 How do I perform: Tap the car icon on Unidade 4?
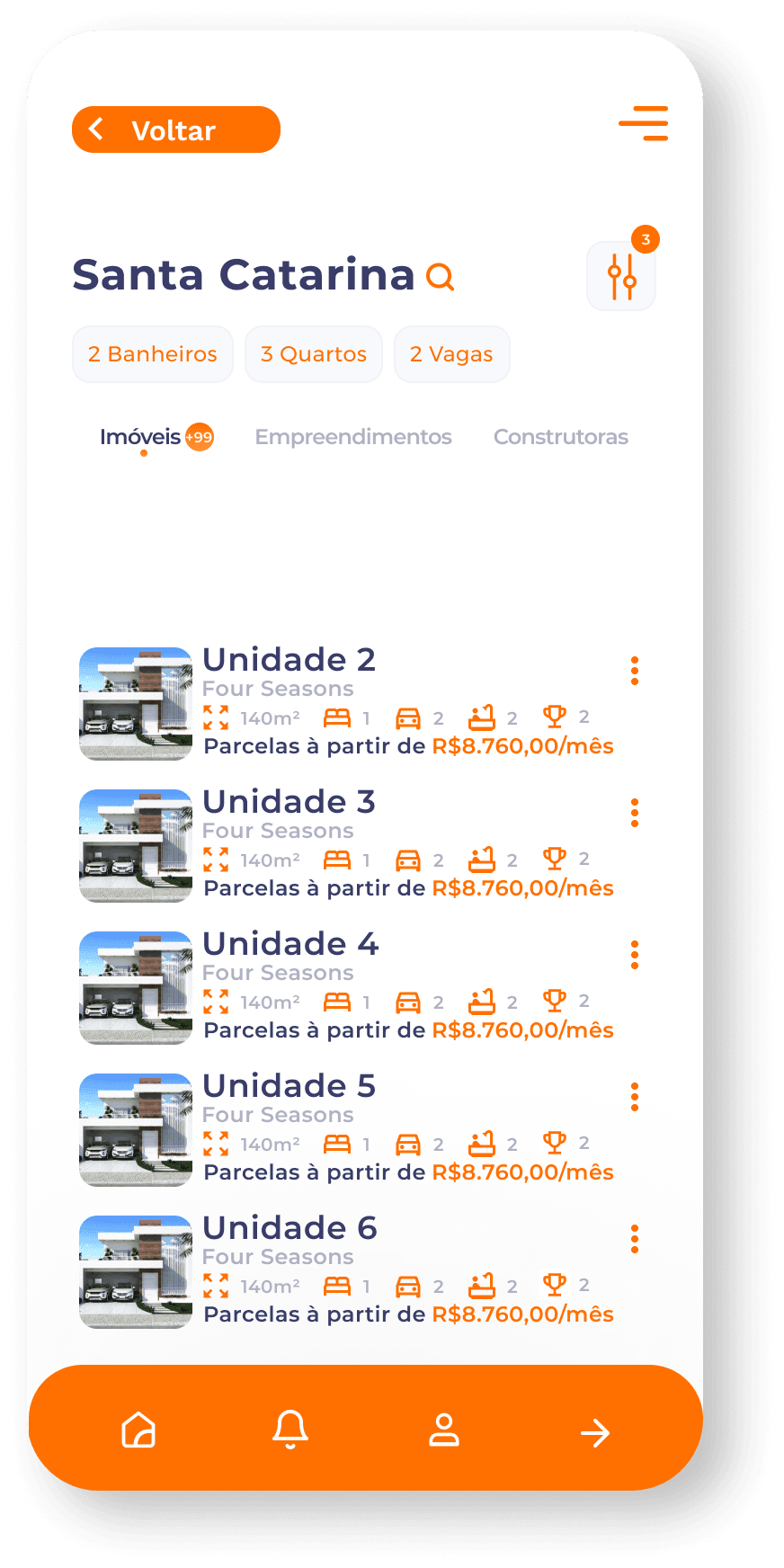(x=410, y=1002)
